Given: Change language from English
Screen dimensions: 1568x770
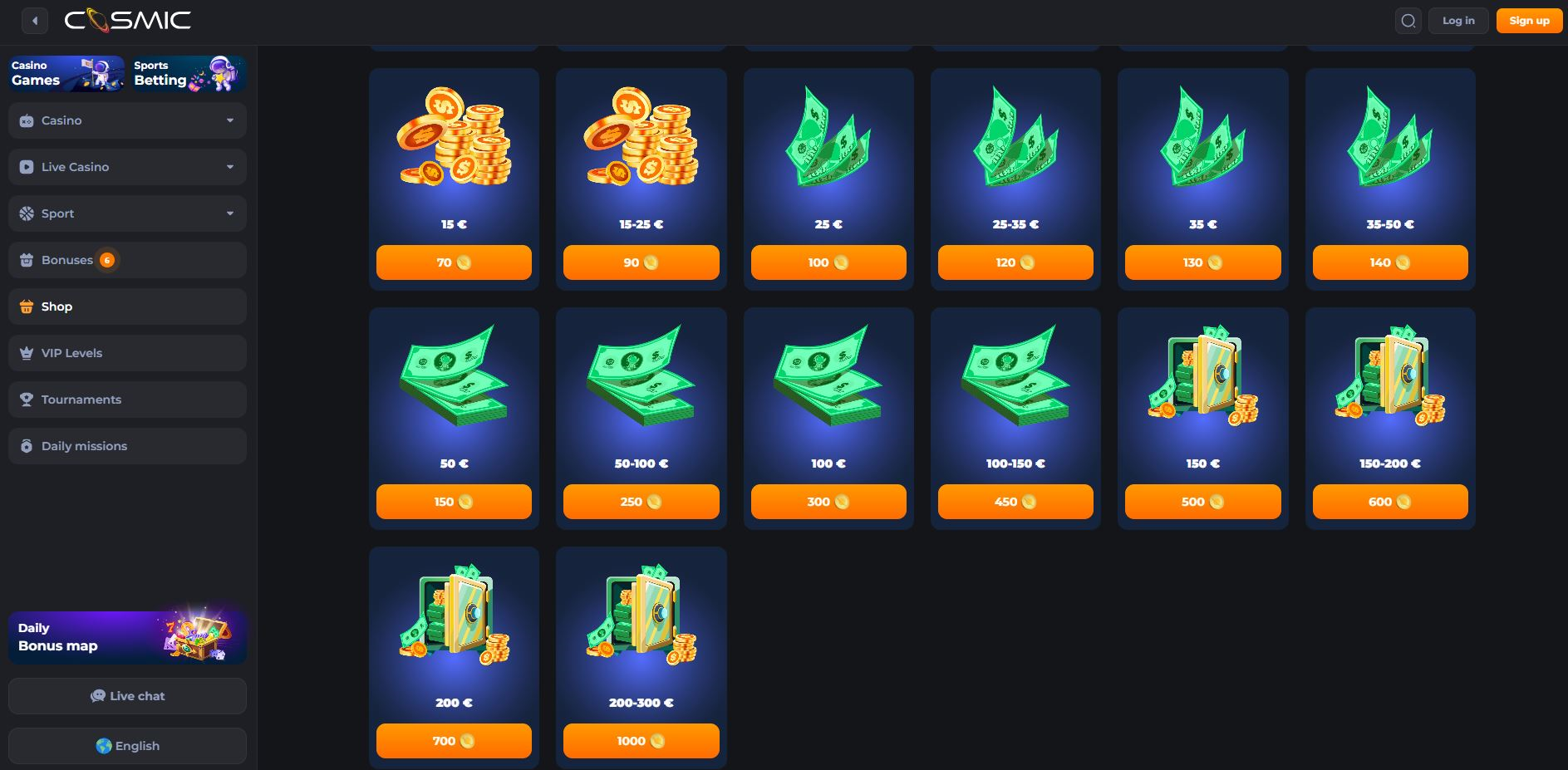Looking at the screenshot, I should (x=127, y=746).
